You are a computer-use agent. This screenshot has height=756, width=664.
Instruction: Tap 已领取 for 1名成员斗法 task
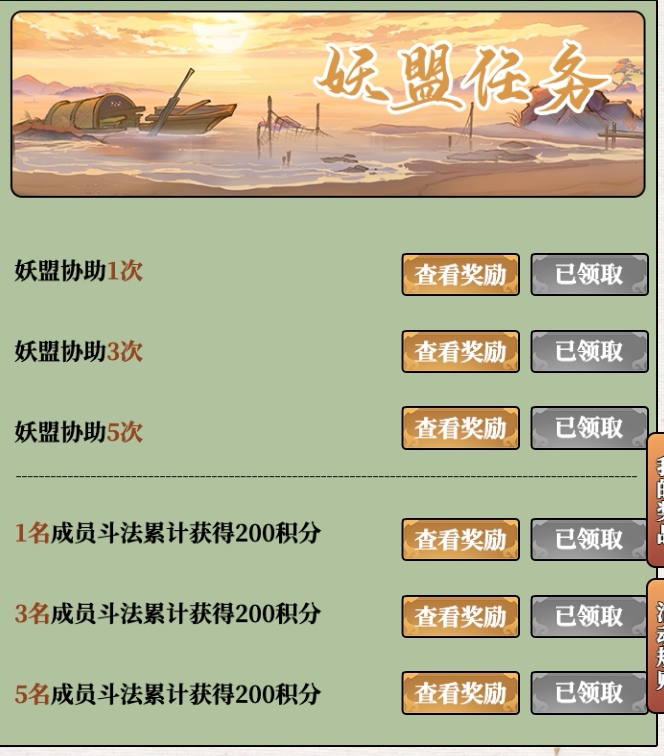click(589, 540)
